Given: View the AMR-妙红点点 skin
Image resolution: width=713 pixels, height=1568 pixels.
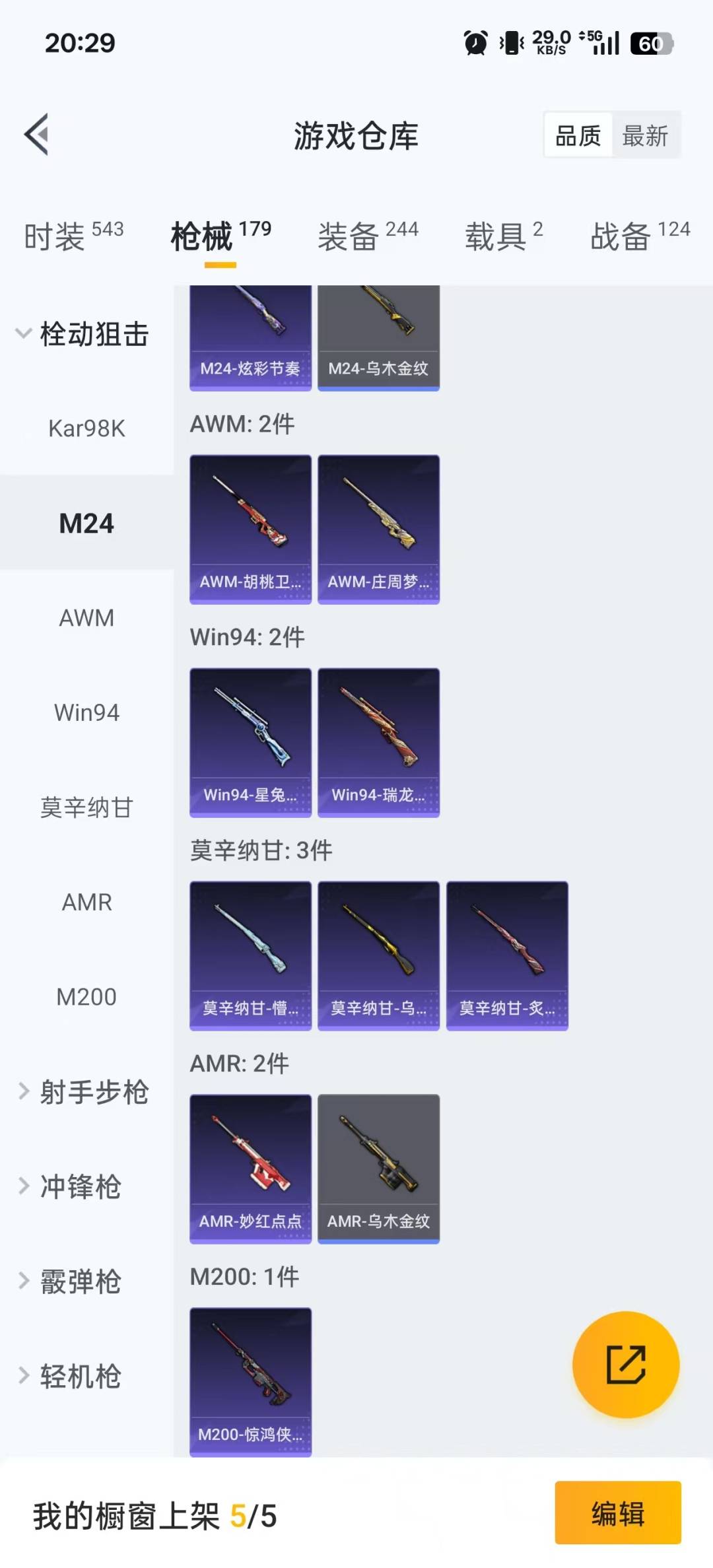Looking at the screenshot, I should coord(250,1169).
